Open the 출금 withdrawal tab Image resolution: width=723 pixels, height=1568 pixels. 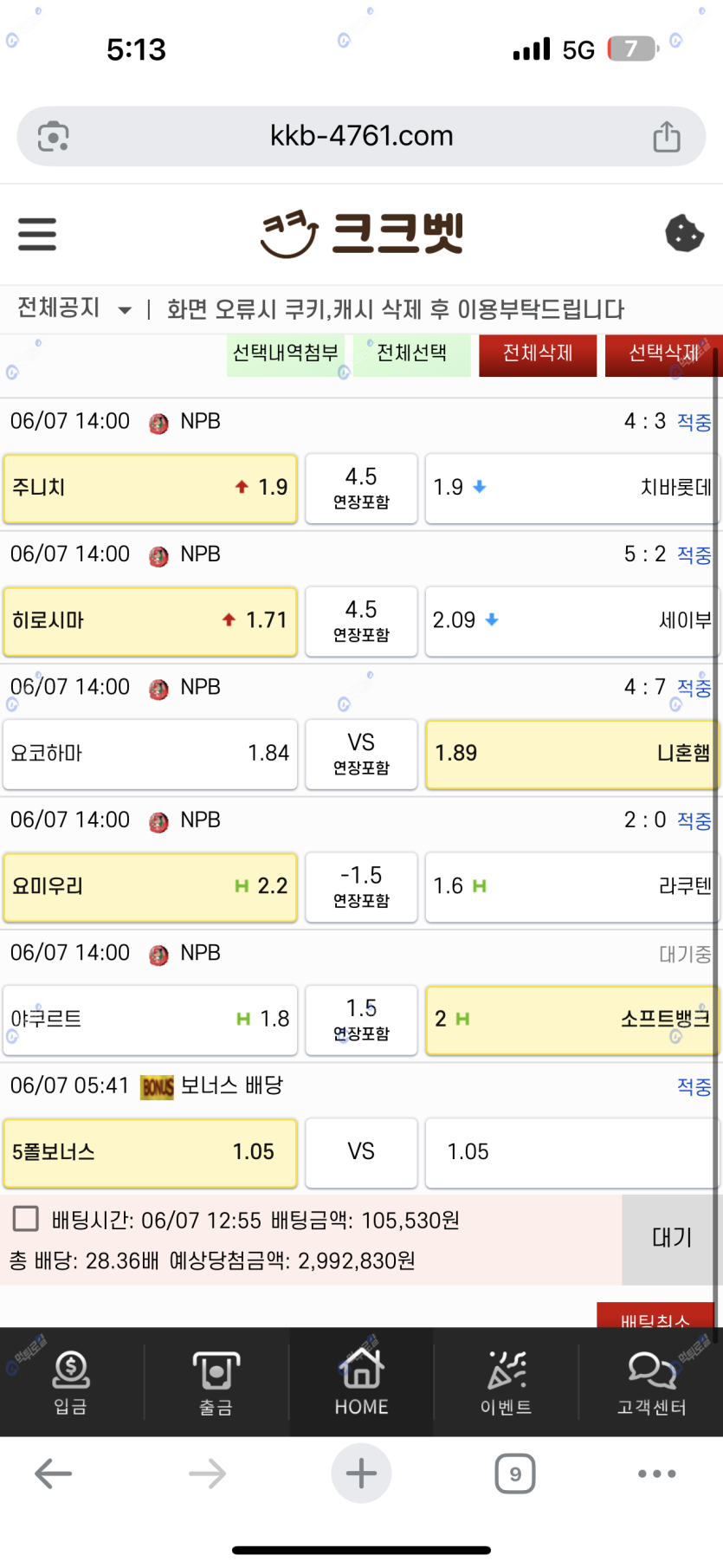216,1381
